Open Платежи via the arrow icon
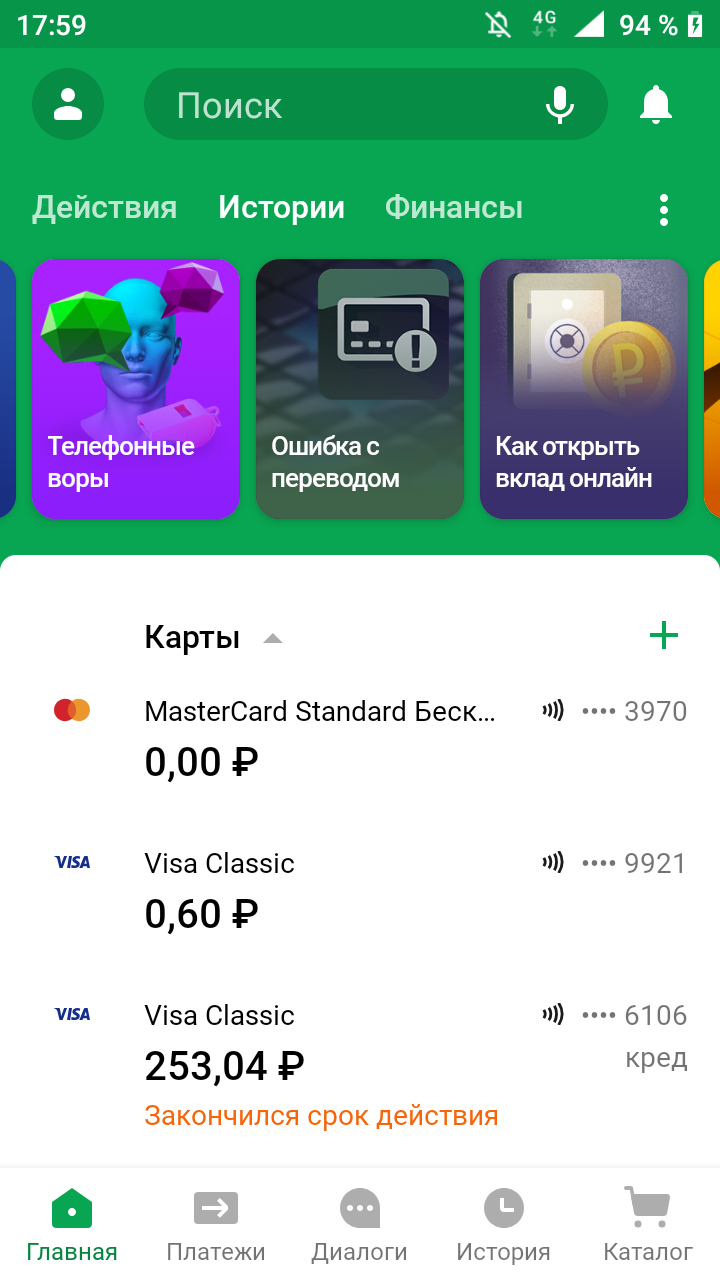Image resolution: width=720 pixels, height=1280 pixels. [x=215, y=1207]
